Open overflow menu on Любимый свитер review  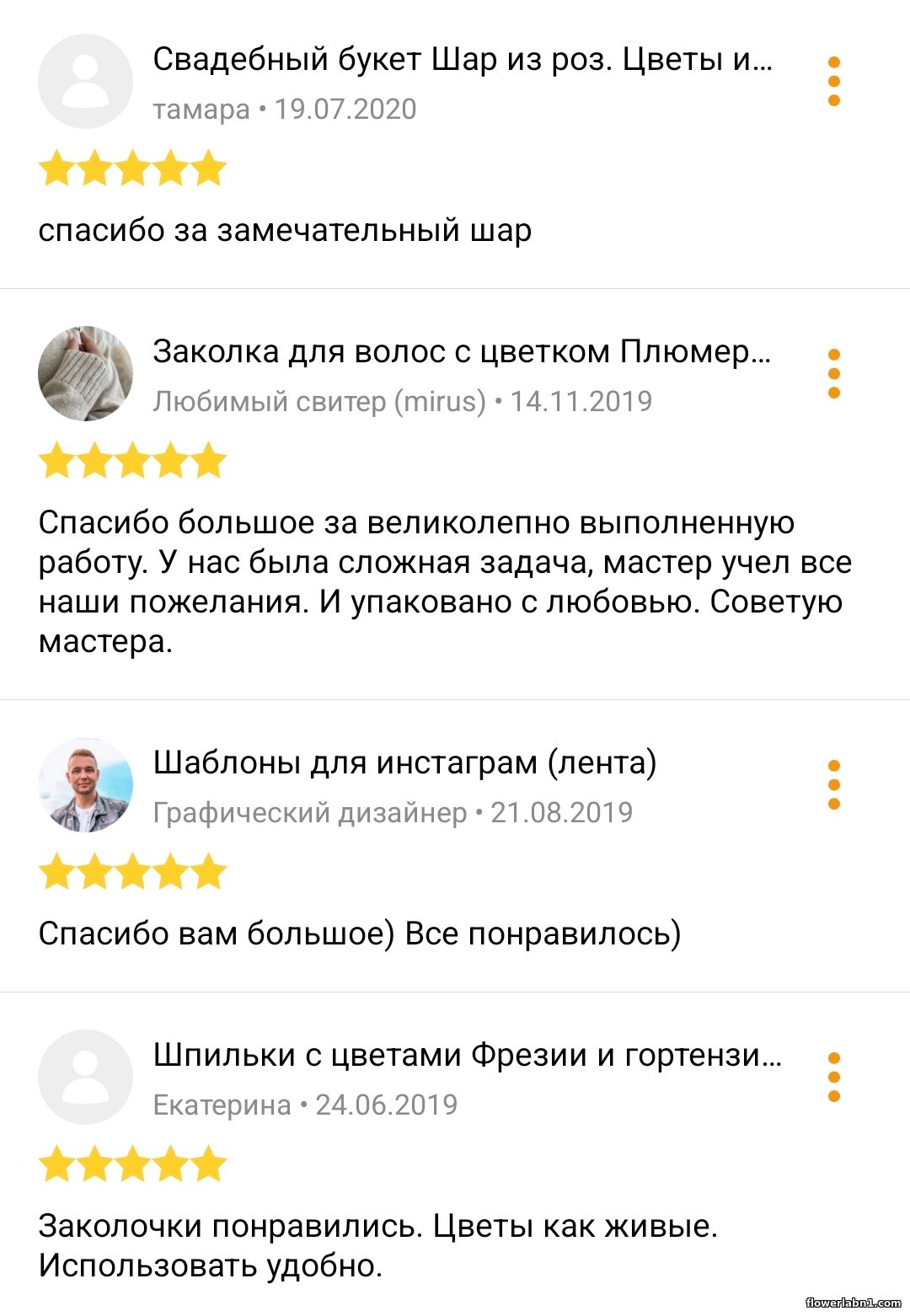[833, 374]
